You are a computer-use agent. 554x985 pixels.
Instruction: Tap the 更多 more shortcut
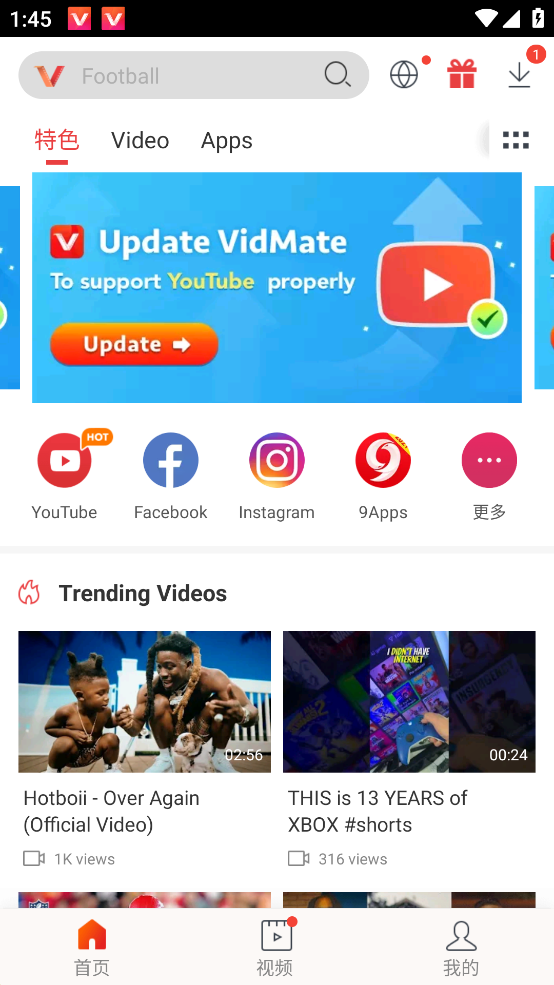[x=489, y=476]
